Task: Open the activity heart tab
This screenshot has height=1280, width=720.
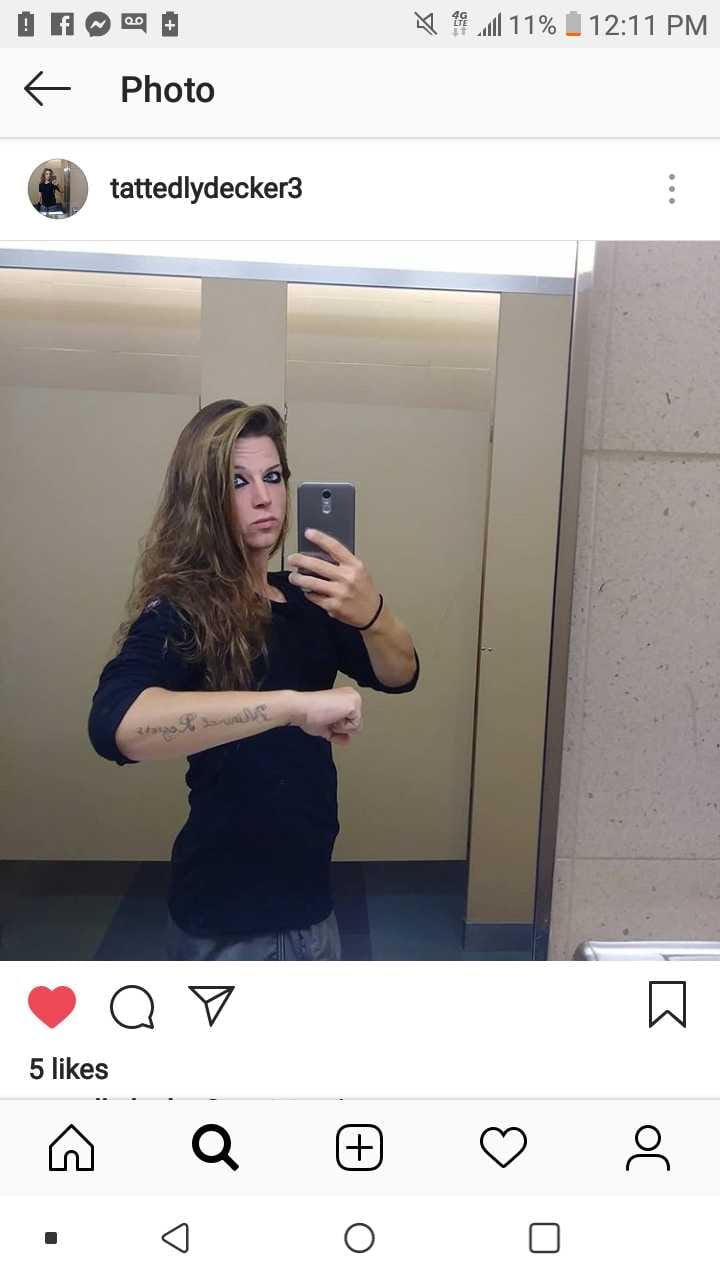Action: (503, 1147)
